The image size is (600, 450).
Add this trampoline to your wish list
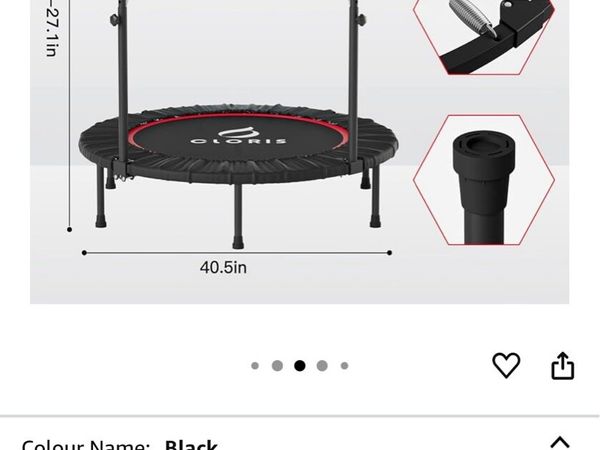(506, 366)
